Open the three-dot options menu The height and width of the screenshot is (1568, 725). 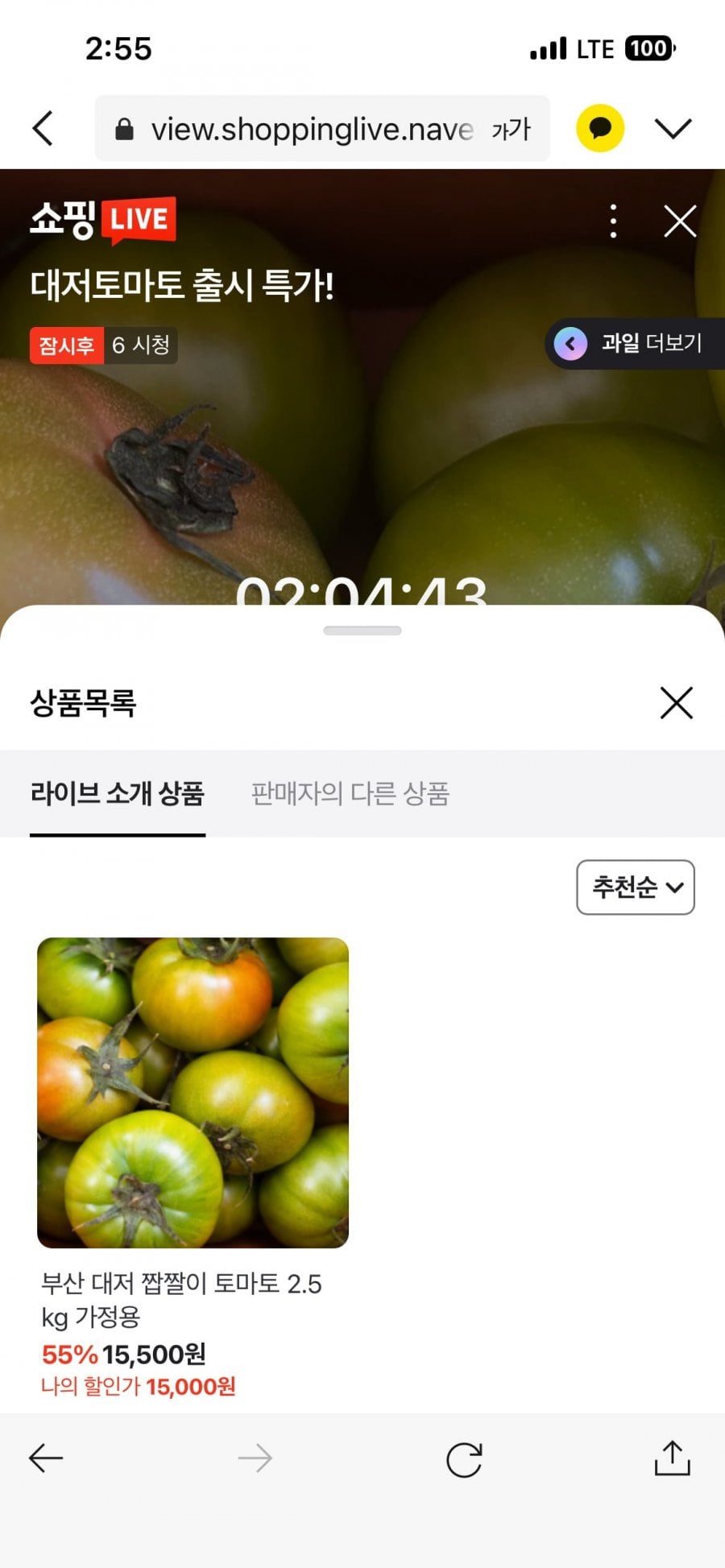pos(614,220)
